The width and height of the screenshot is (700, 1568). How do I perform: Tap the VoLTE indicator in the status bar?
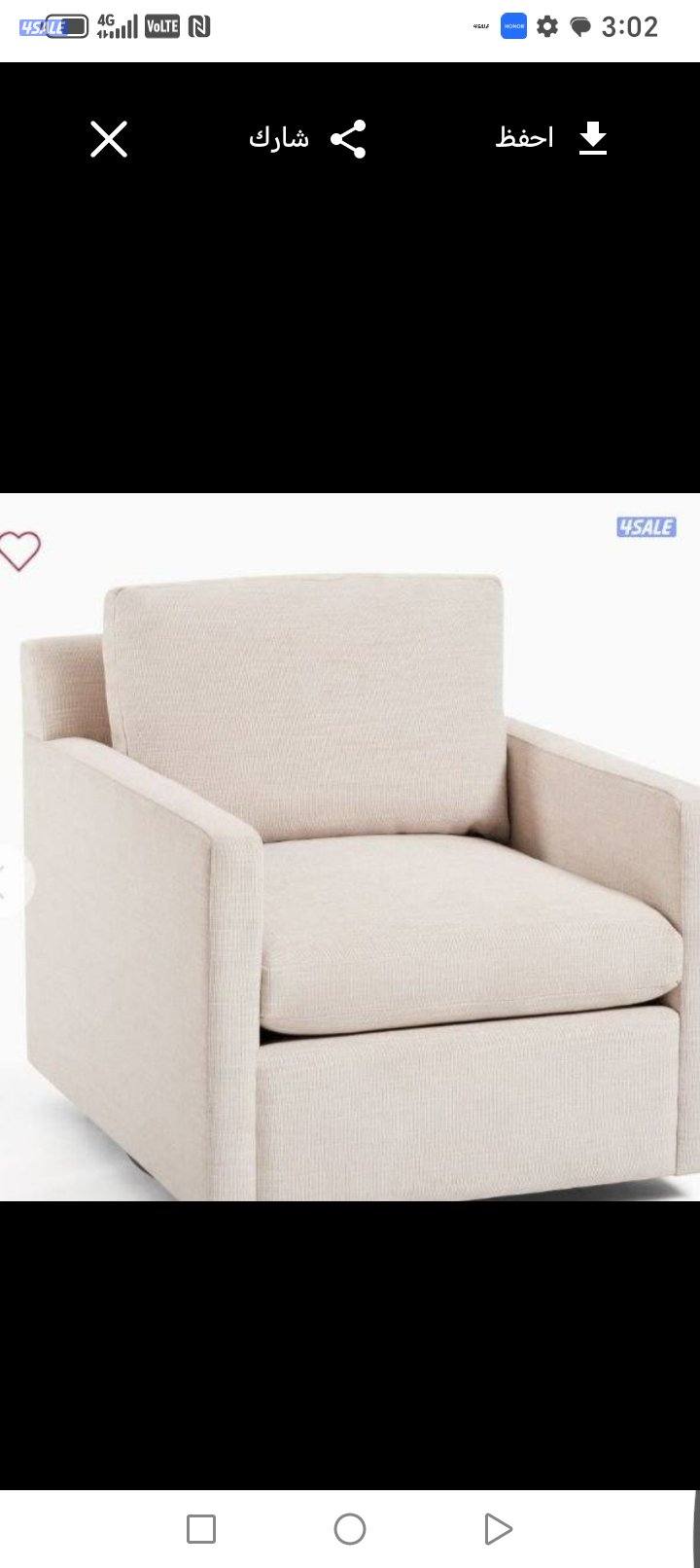coord(162,25)
